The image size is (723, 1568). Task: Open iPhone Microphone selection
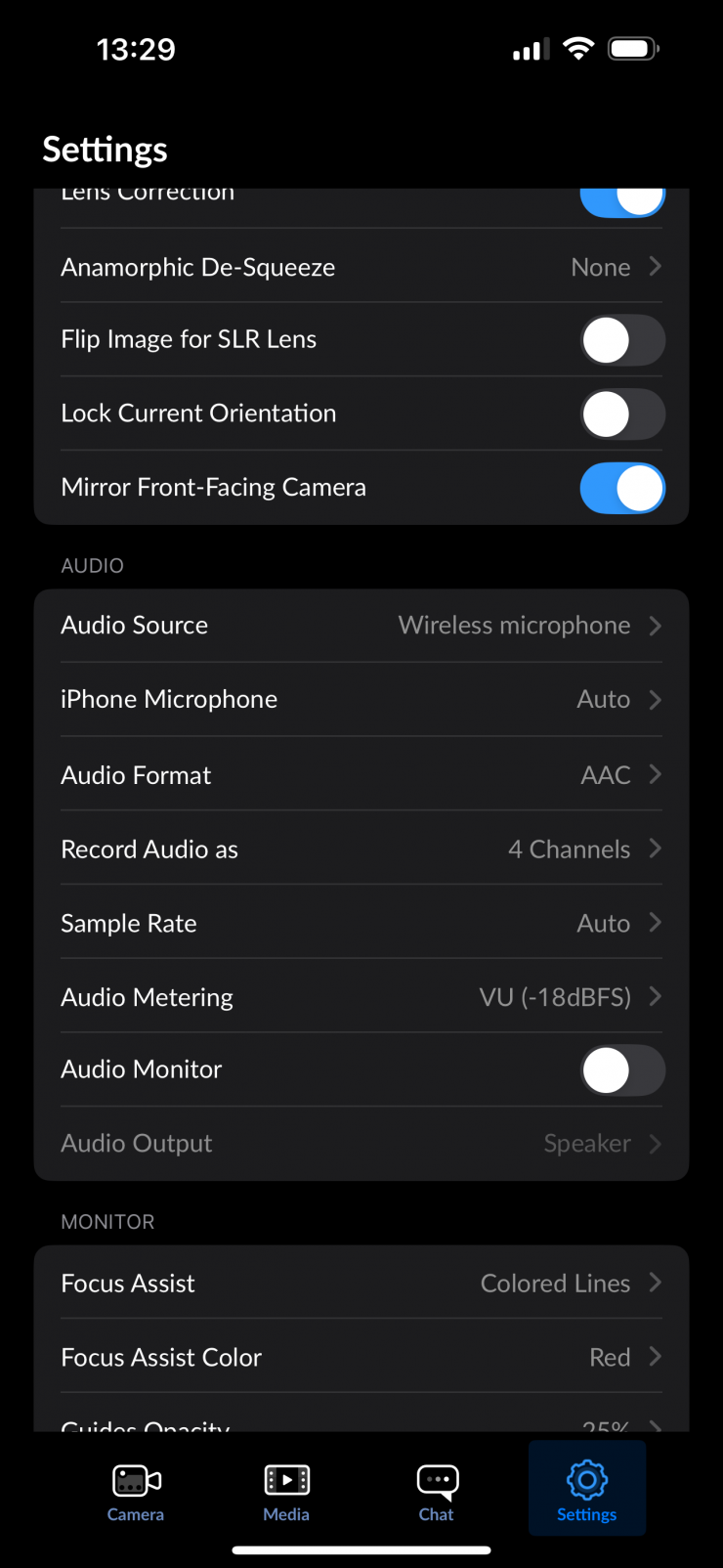361,700
